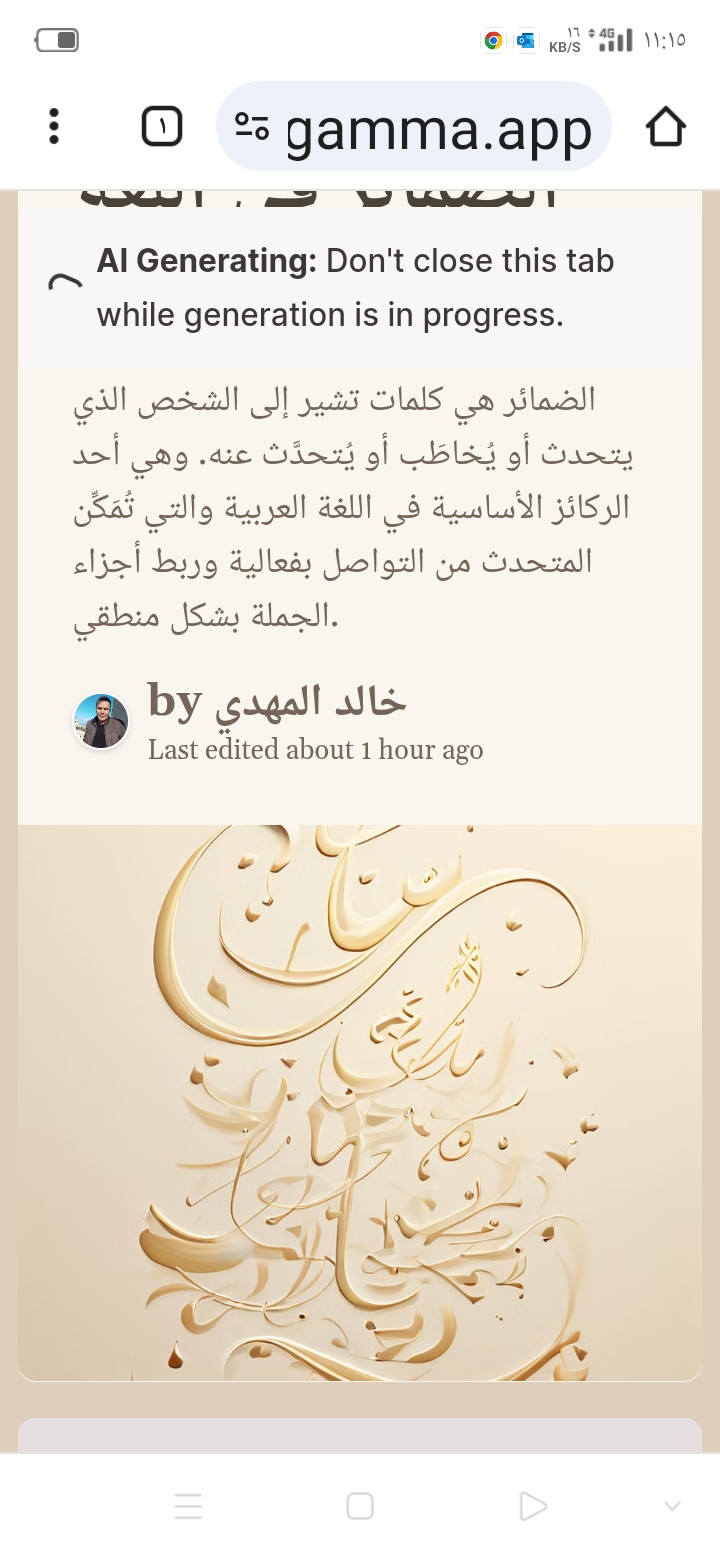Tap the gamma.app address bar

pos(438,129)
